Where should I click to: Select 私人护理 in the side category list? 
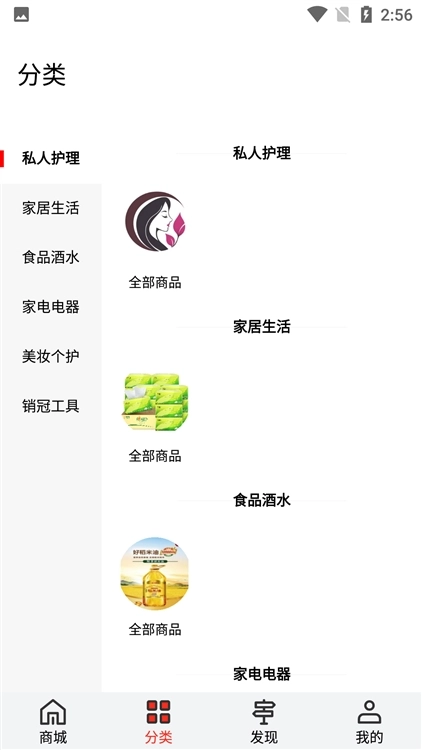coord(51,158)
